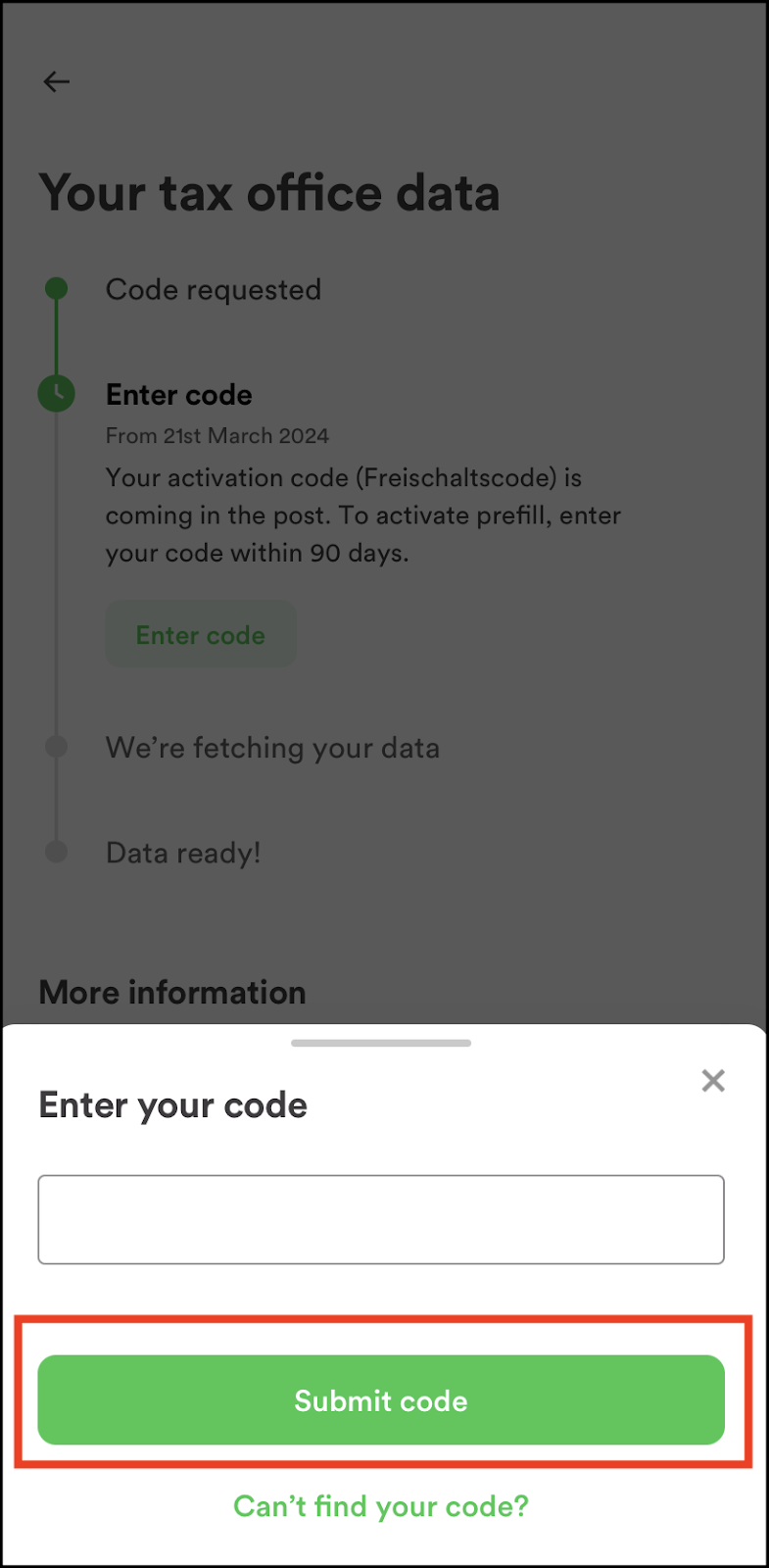Go back with the arrow icon

click(x=57, y=81)
